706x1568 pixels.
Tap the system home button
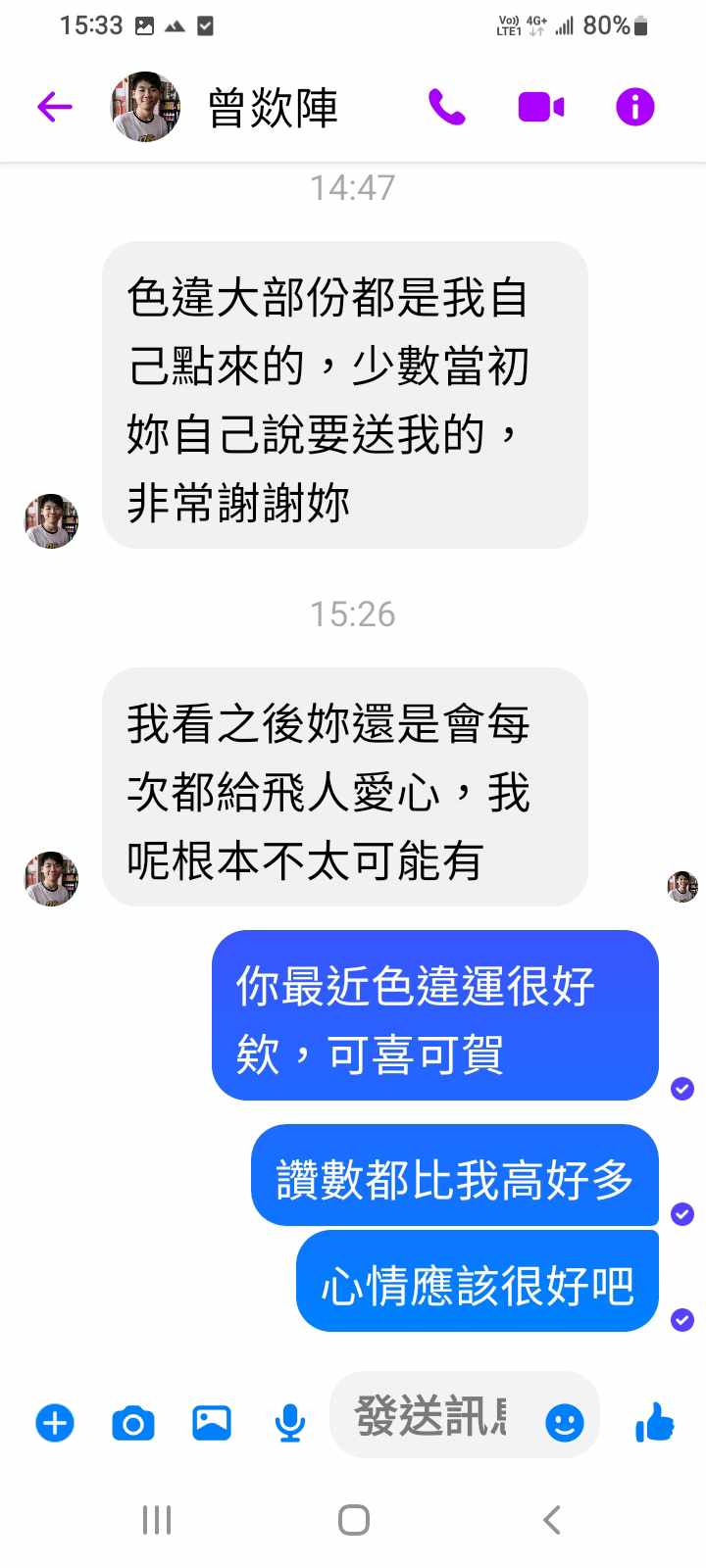click(x=353, y=1520)
